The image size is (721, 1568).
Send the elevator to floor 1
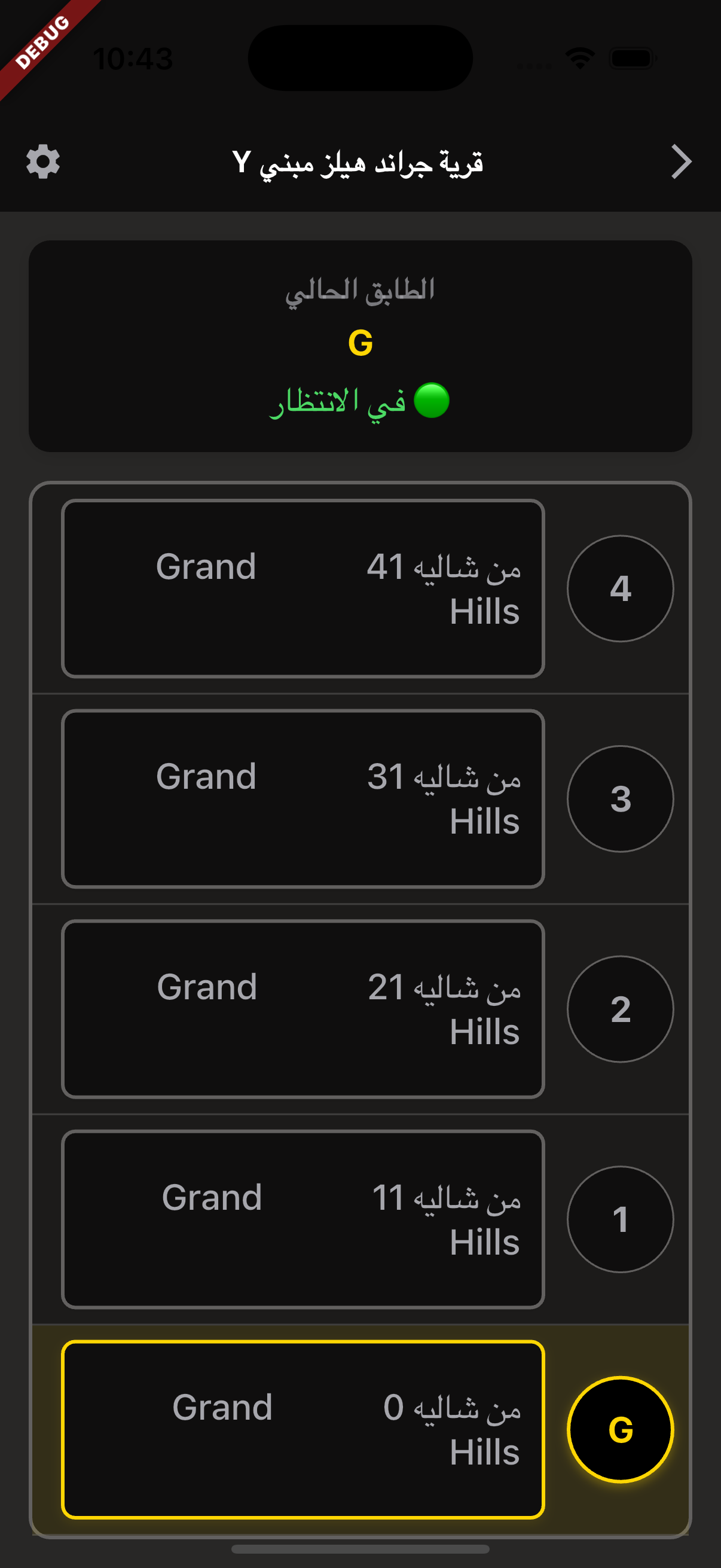click(620, 1219)
